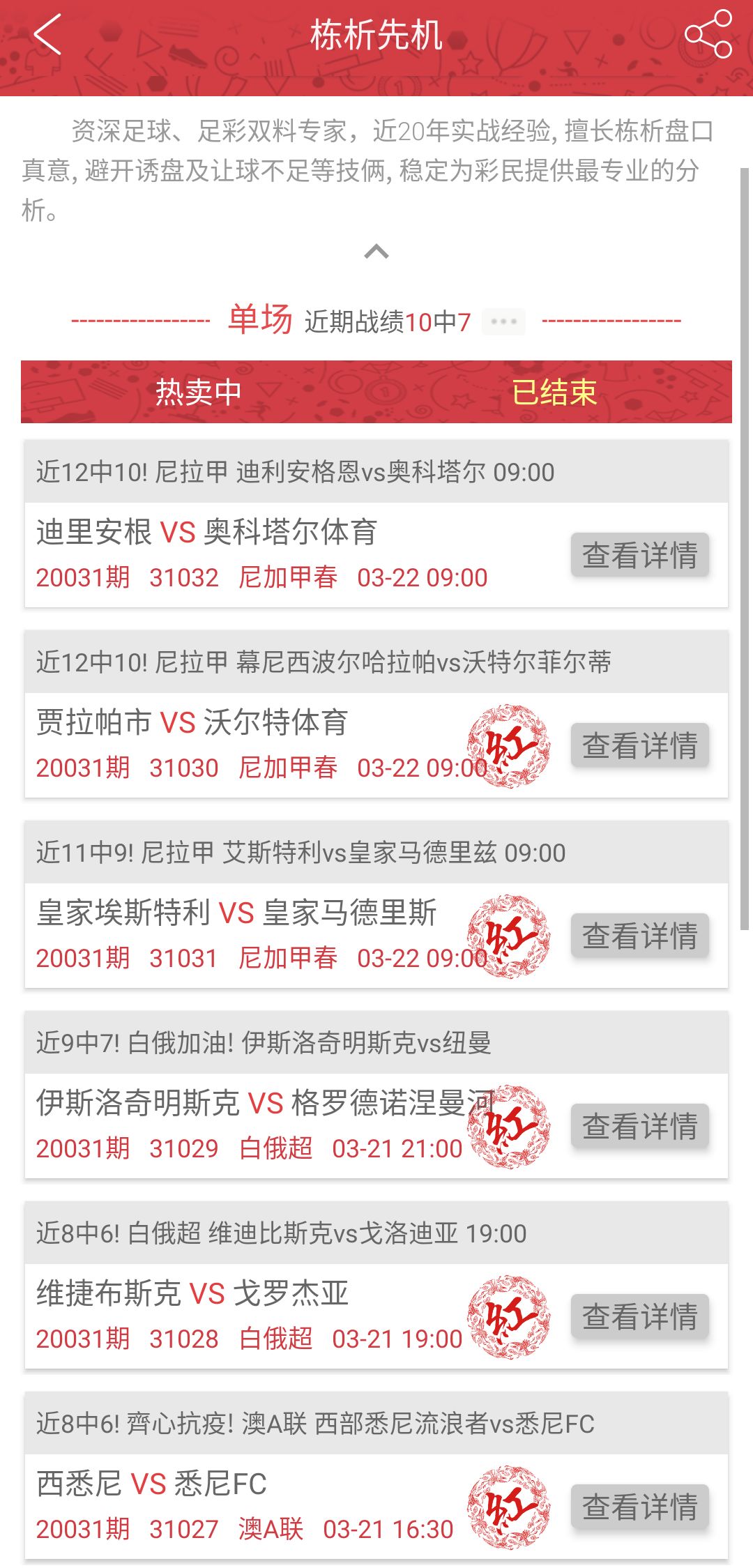View details for 迪里安根 VS 奥科塔尔体育

pyautogui.click(x=640, y=555)
